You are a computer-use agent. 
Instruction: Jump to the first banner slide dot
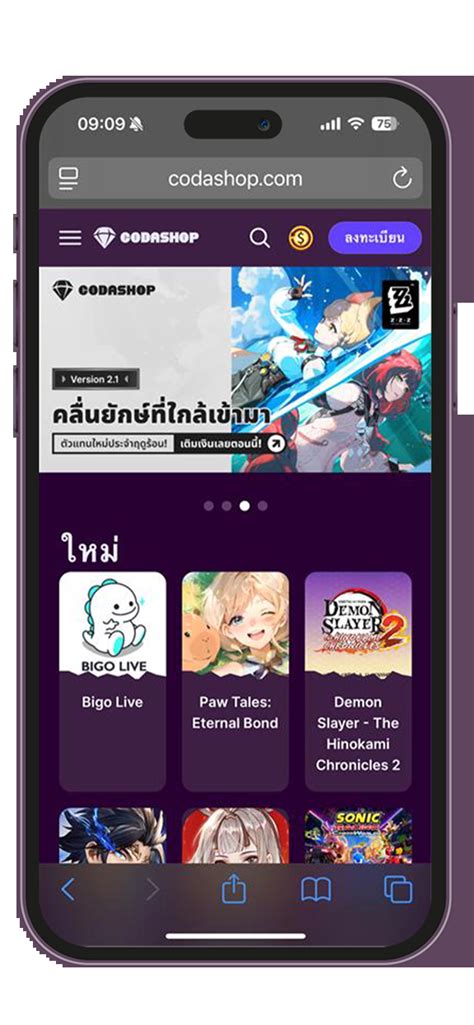click(209, 506)
